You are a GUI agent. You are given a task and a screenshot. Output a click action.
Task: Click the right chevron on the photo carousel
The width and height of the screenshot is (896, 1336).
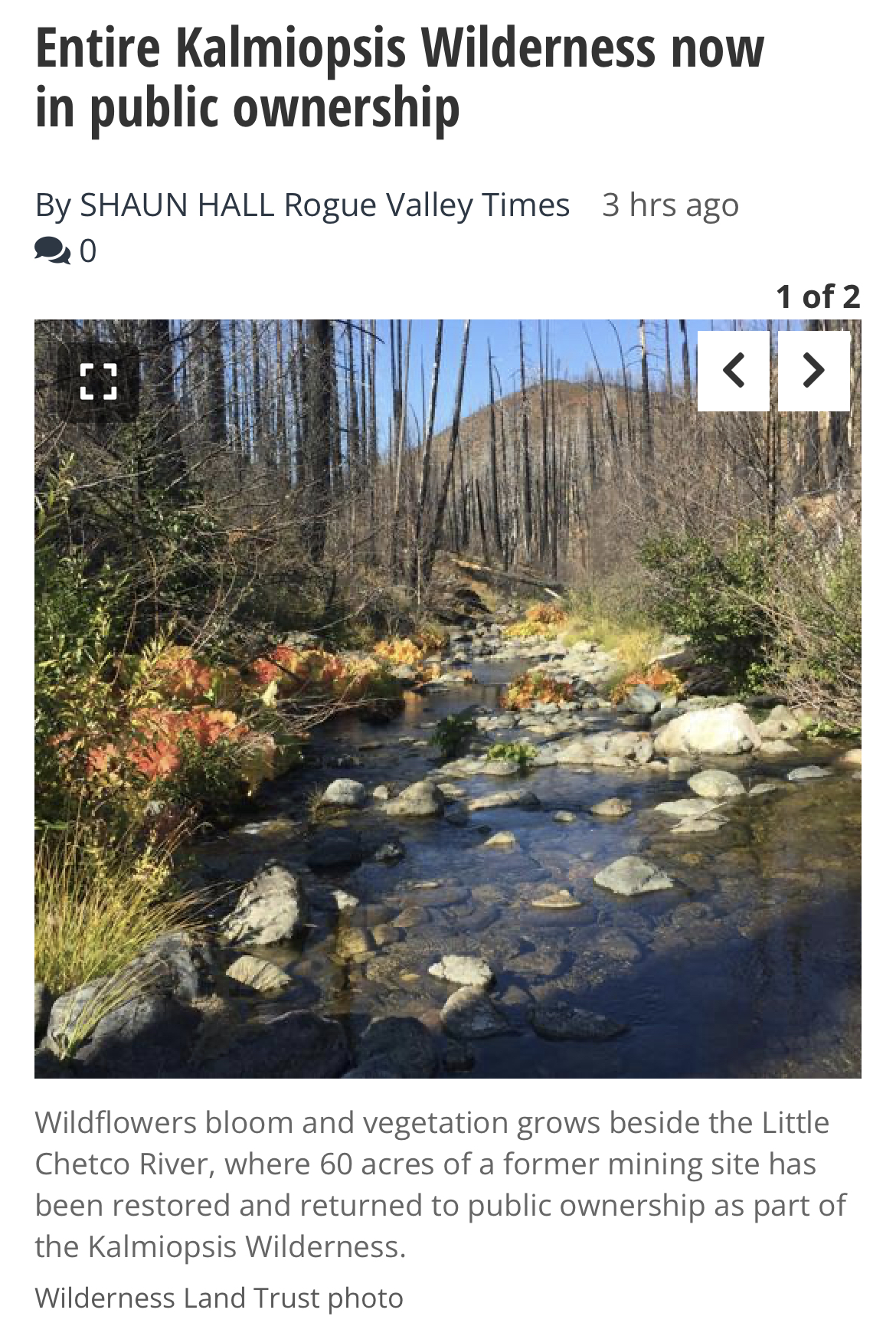(813, 371)
